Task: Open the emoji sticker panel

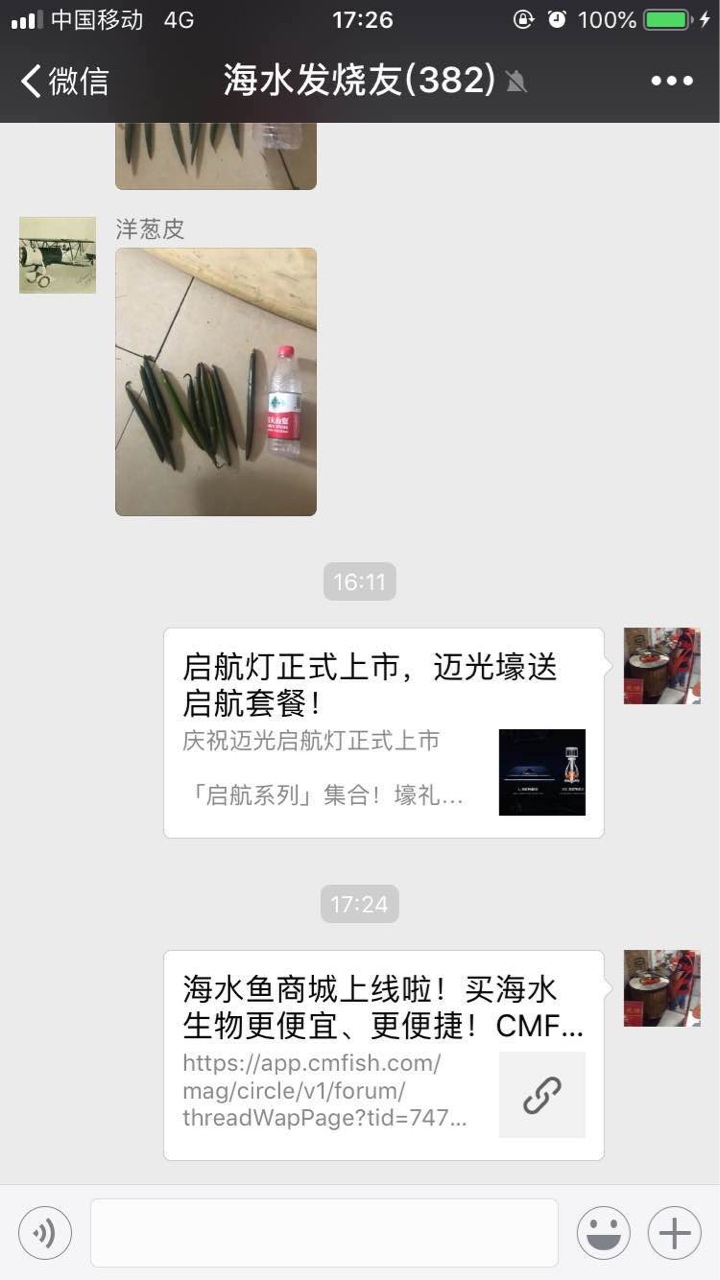Action: (603, 1233)
